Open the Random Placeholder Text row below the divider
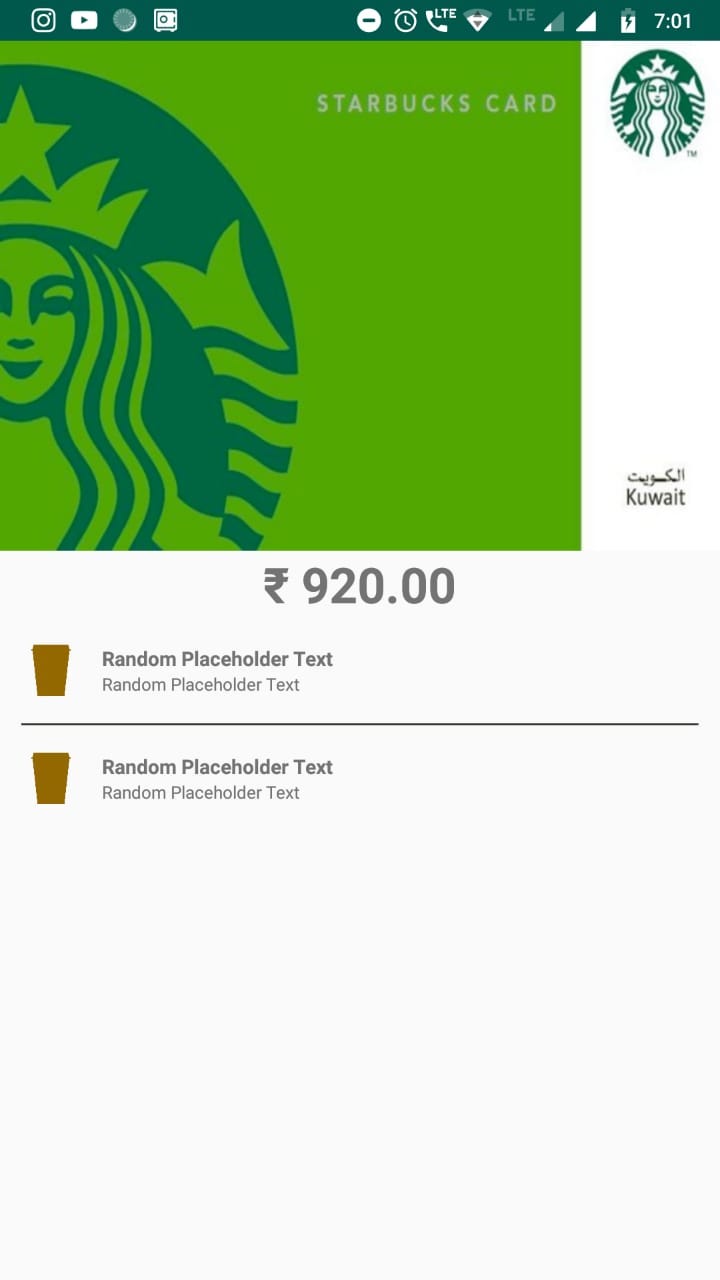Viewport: 720px width, 1280px height. 360,779
